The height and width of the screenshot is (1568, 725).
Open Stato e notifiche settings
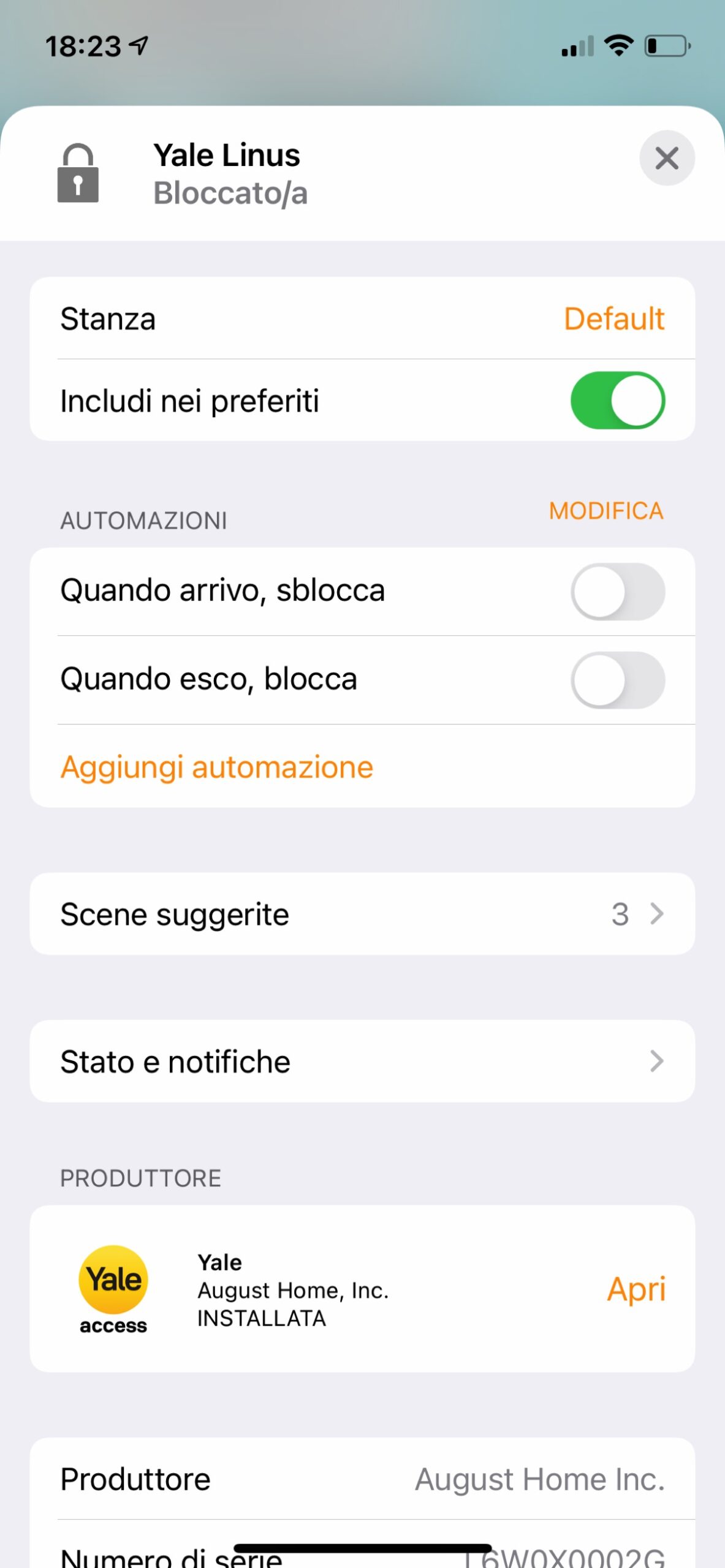tap(362, 1061)
